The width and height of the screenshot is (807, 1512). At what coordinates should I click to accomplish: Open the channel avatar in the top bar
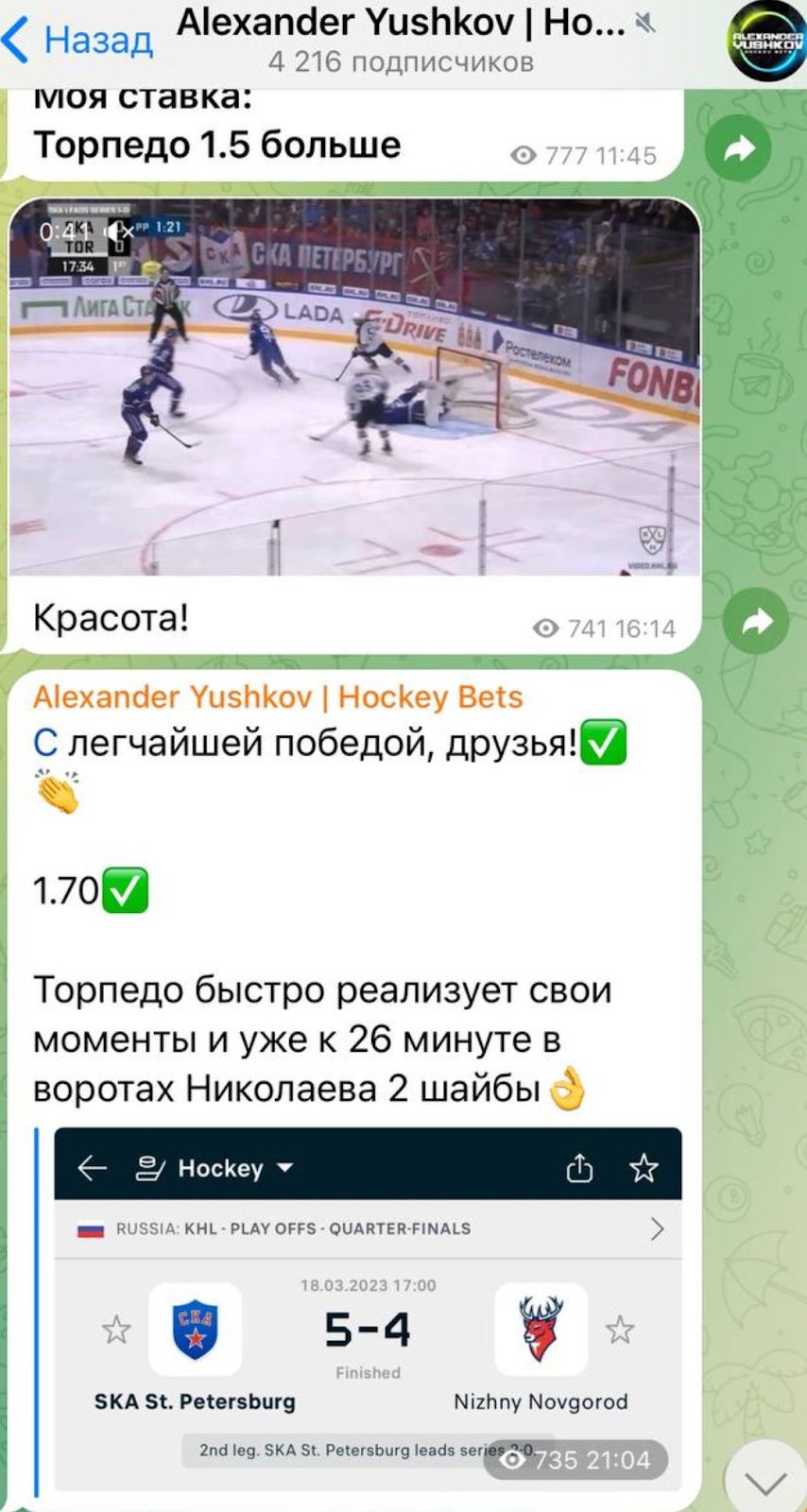click(x=768, y=42)
